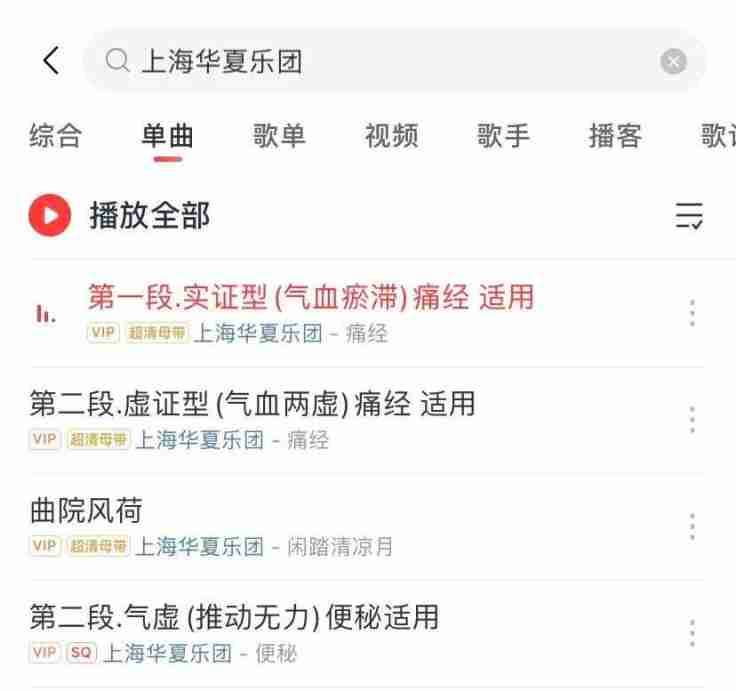Image resolution: width=736 pixels, height=691 pixels.
Task: Open more options for 第二段.虚证型 song
Action: click(691, 420)
